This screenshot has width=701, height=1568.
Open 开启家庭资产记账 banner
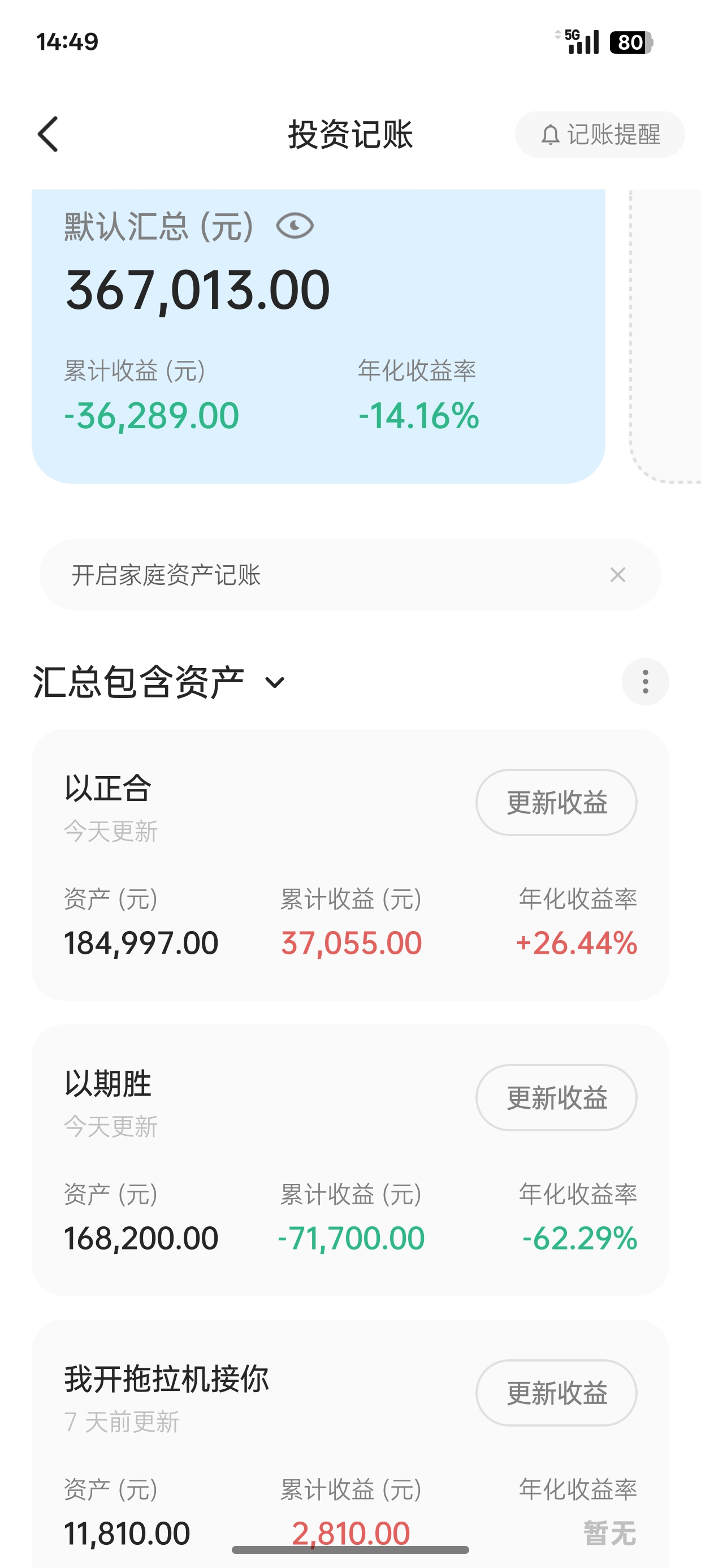click(304, 575)
